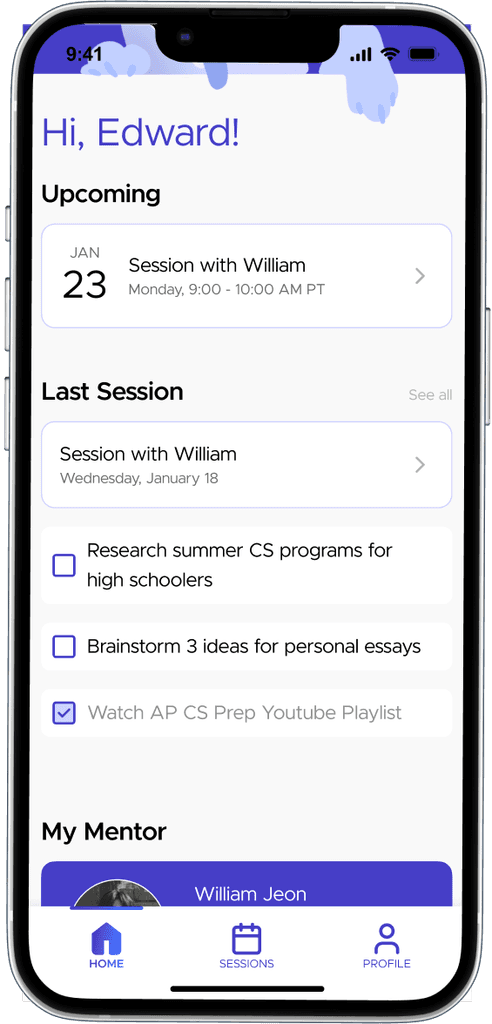Uncheck Watch AP CS Prep Youtube Playlist
This screenshot has width=492, height=1024.
tap(64, 713)
